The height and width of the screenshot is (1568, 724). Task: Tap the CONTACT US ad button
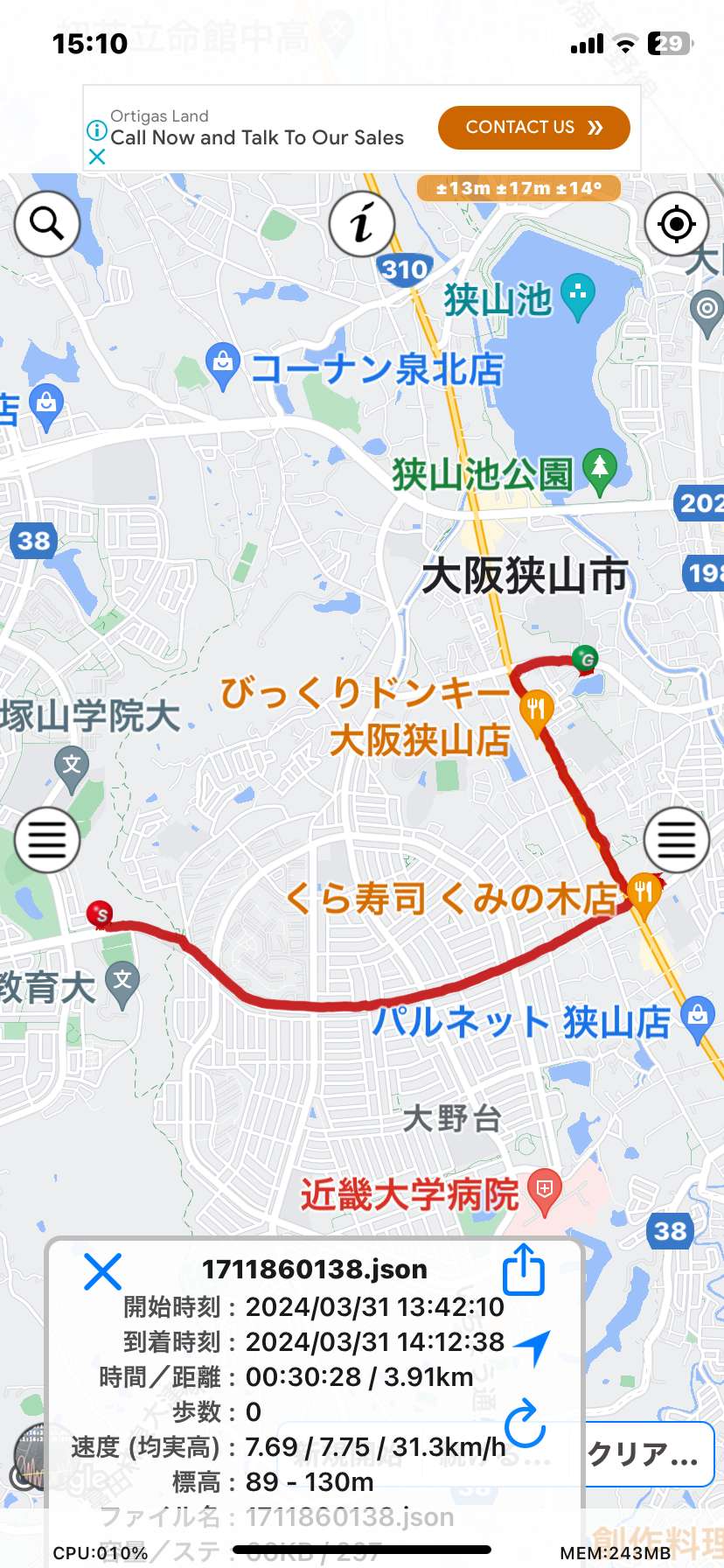534,128
